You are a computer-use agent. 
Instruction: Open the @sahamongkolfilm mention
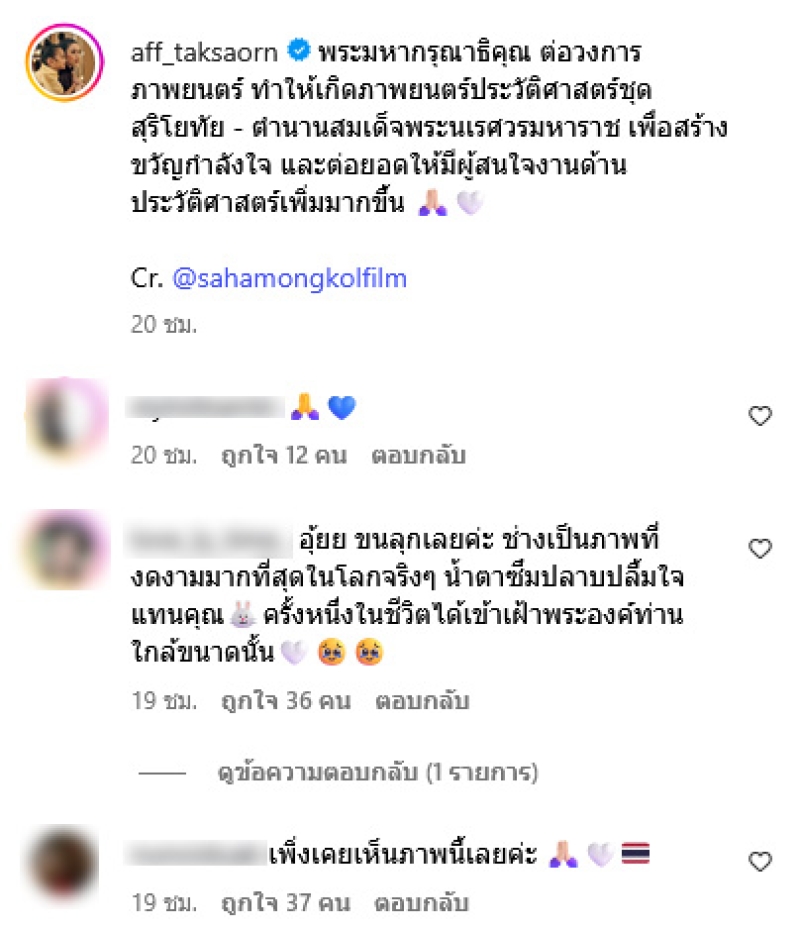290,278
